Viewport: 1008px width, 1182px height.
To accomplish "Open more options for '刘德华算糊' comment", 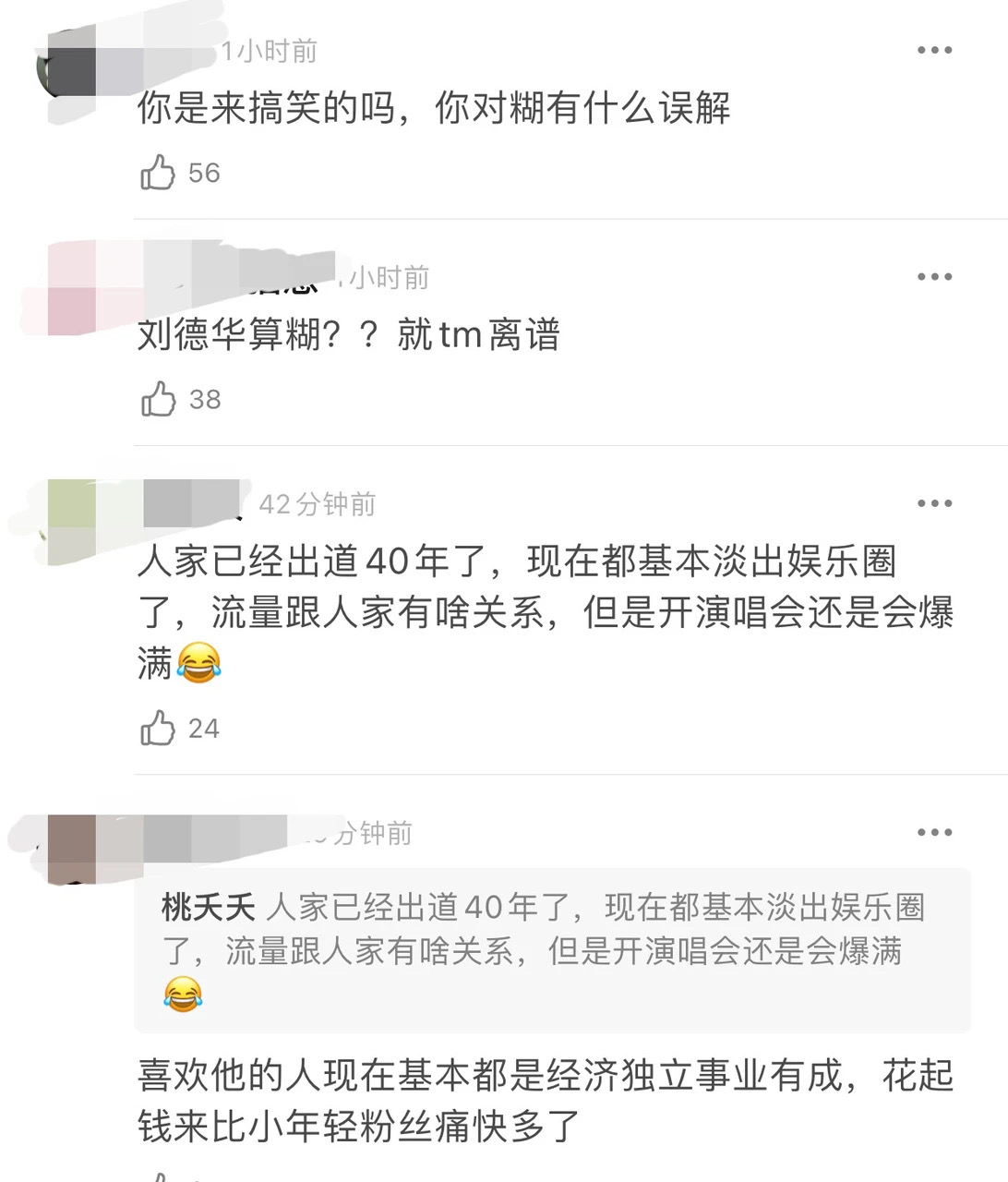I will (934, 276).
